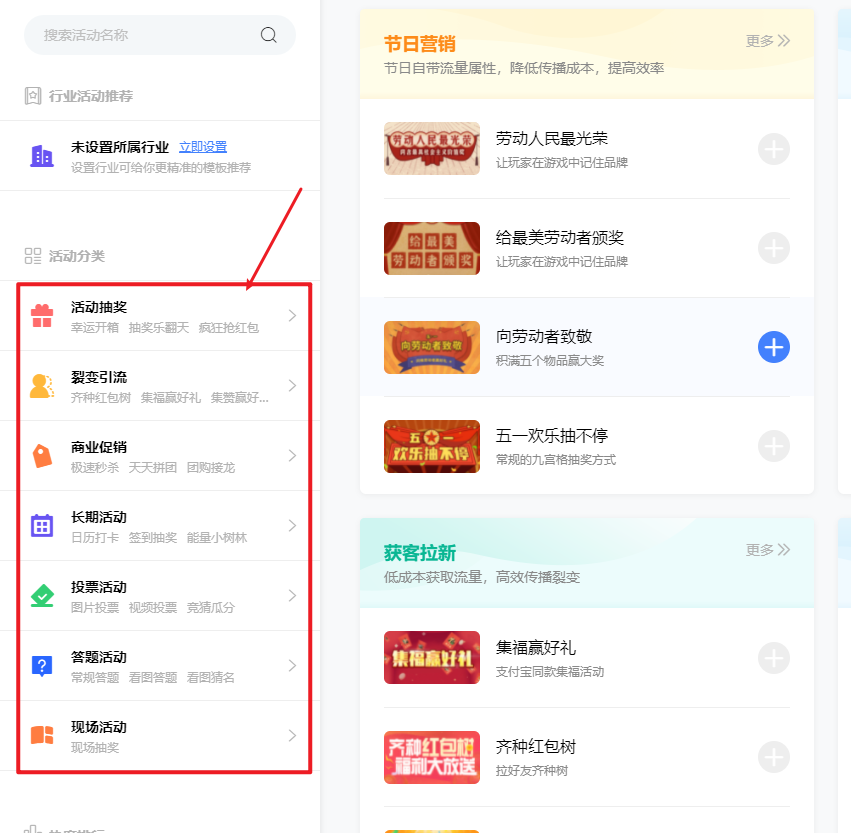The image size is (851, 833).
Task: Tap the blue plus for 向劳动者致敬
Action: click(773, 347)
